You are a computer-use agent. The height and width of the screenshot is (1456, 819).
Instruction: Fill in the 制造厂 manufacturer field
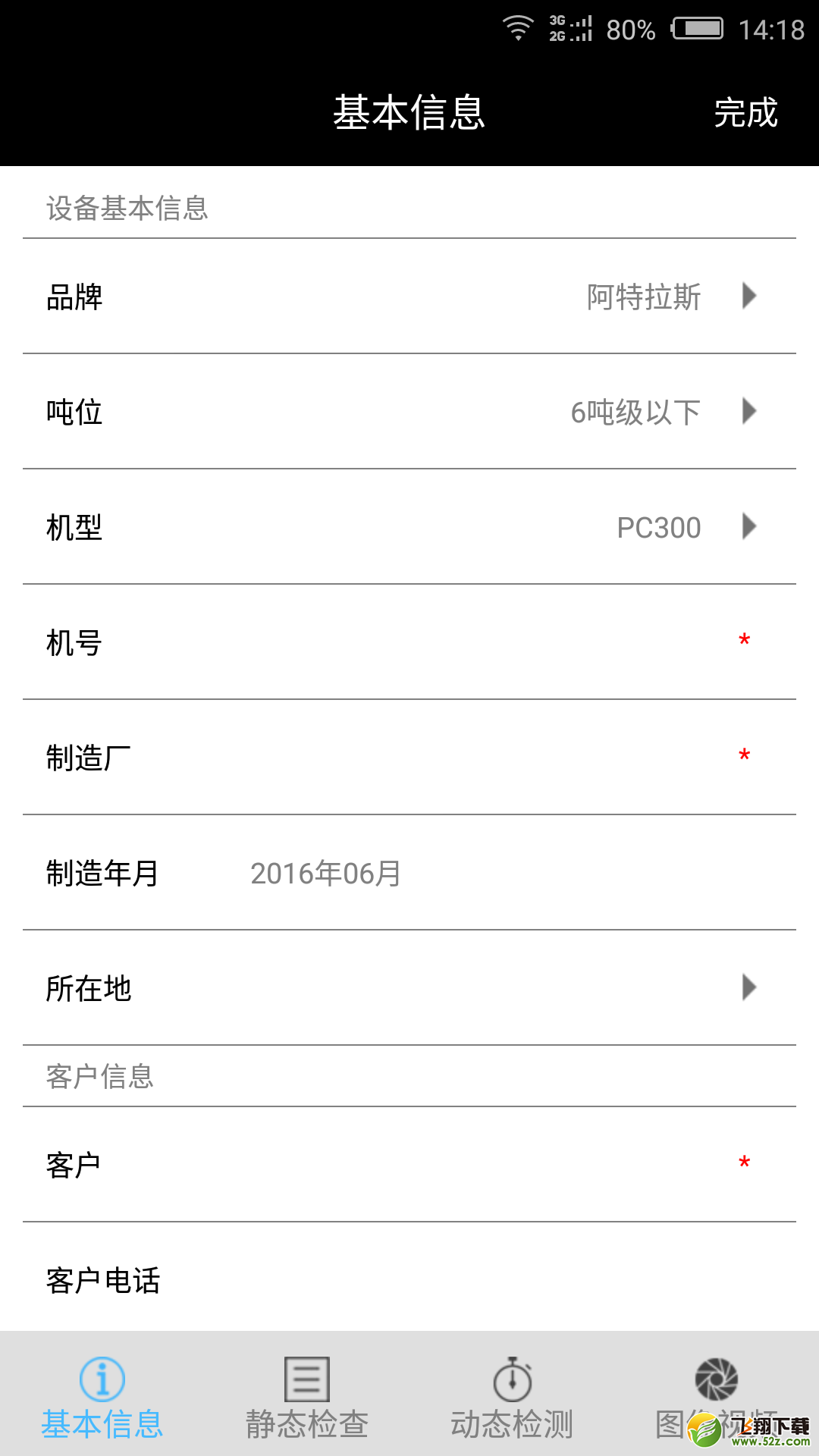click(409, 758)
